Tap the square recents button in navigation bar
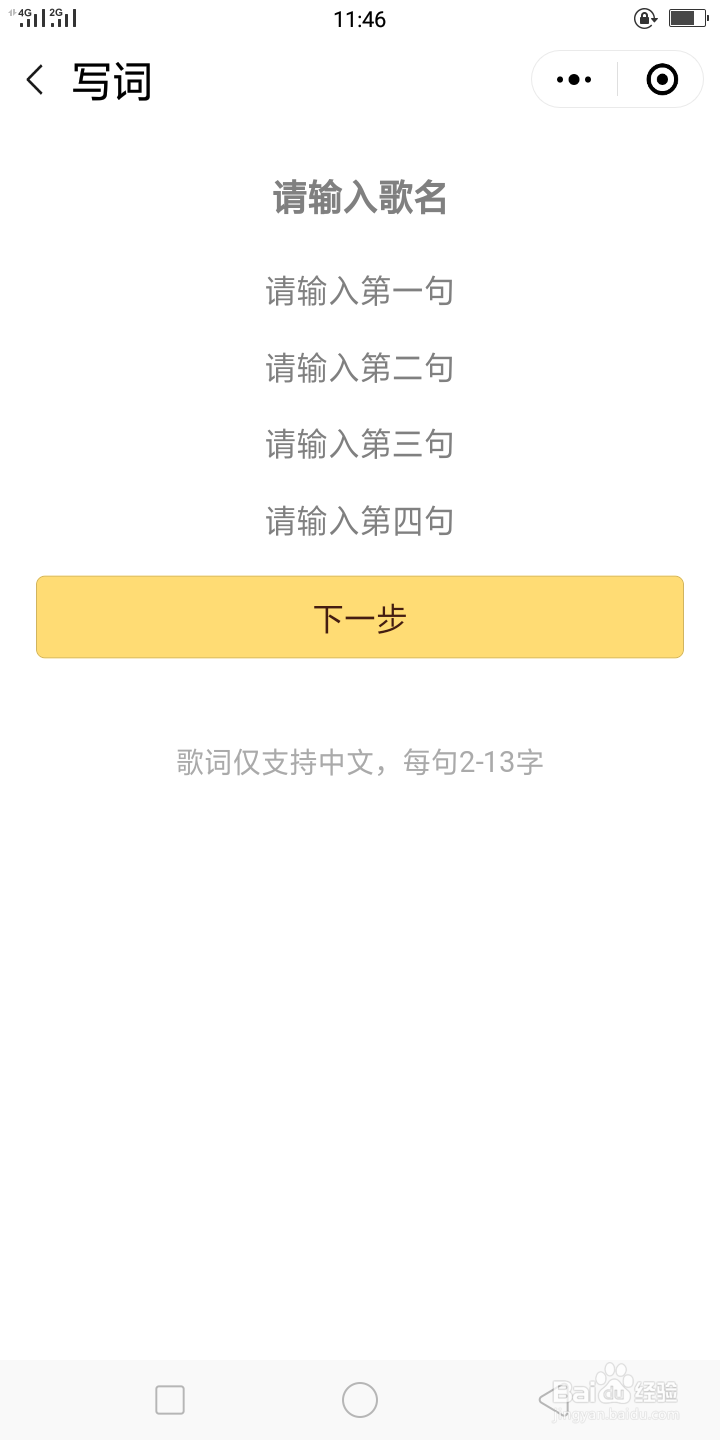 pyautogui.click(x=170, y=1398)
